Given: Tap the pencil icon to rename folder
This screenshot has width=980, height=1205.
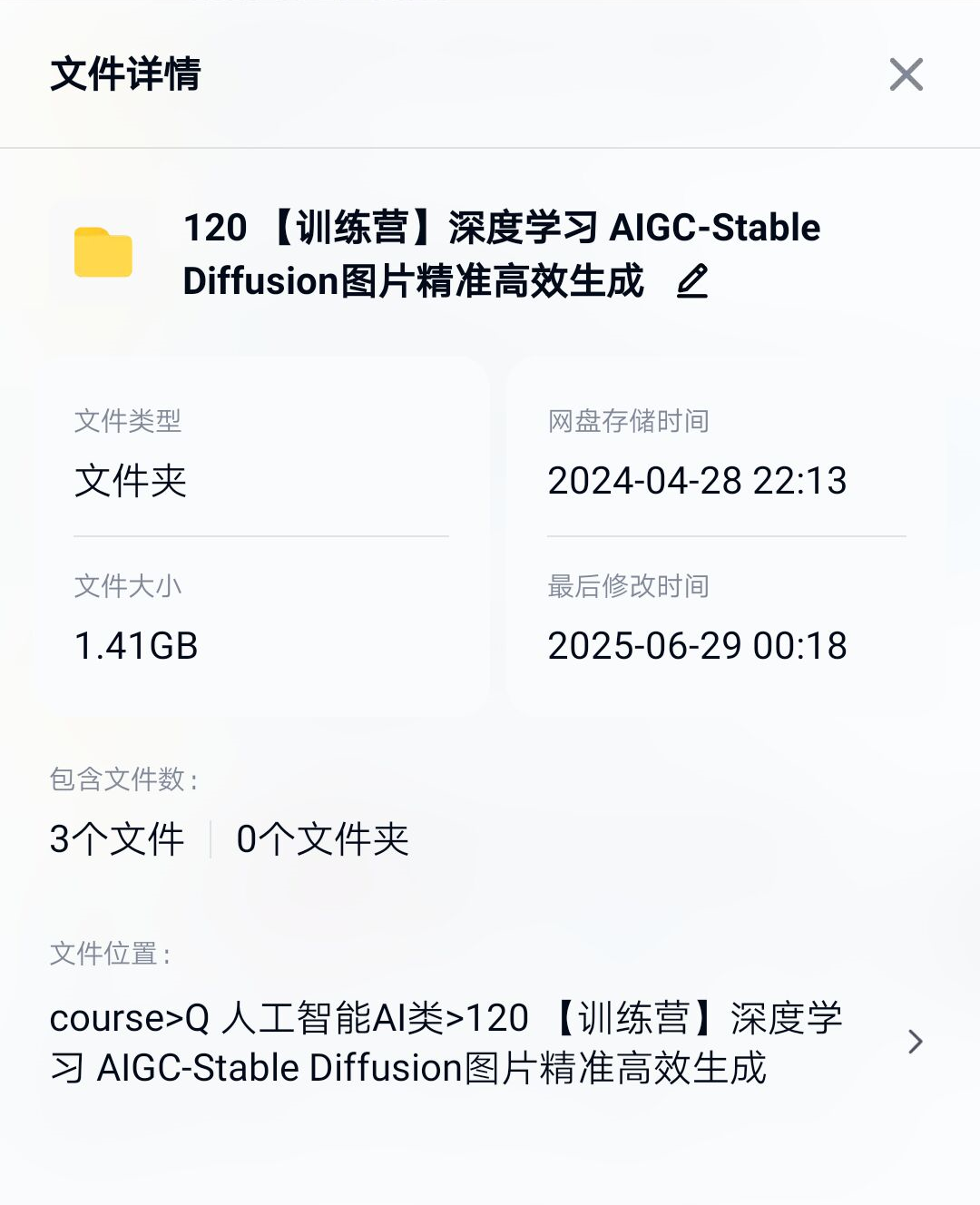Looking at the screenshot, I should (692, 281).
